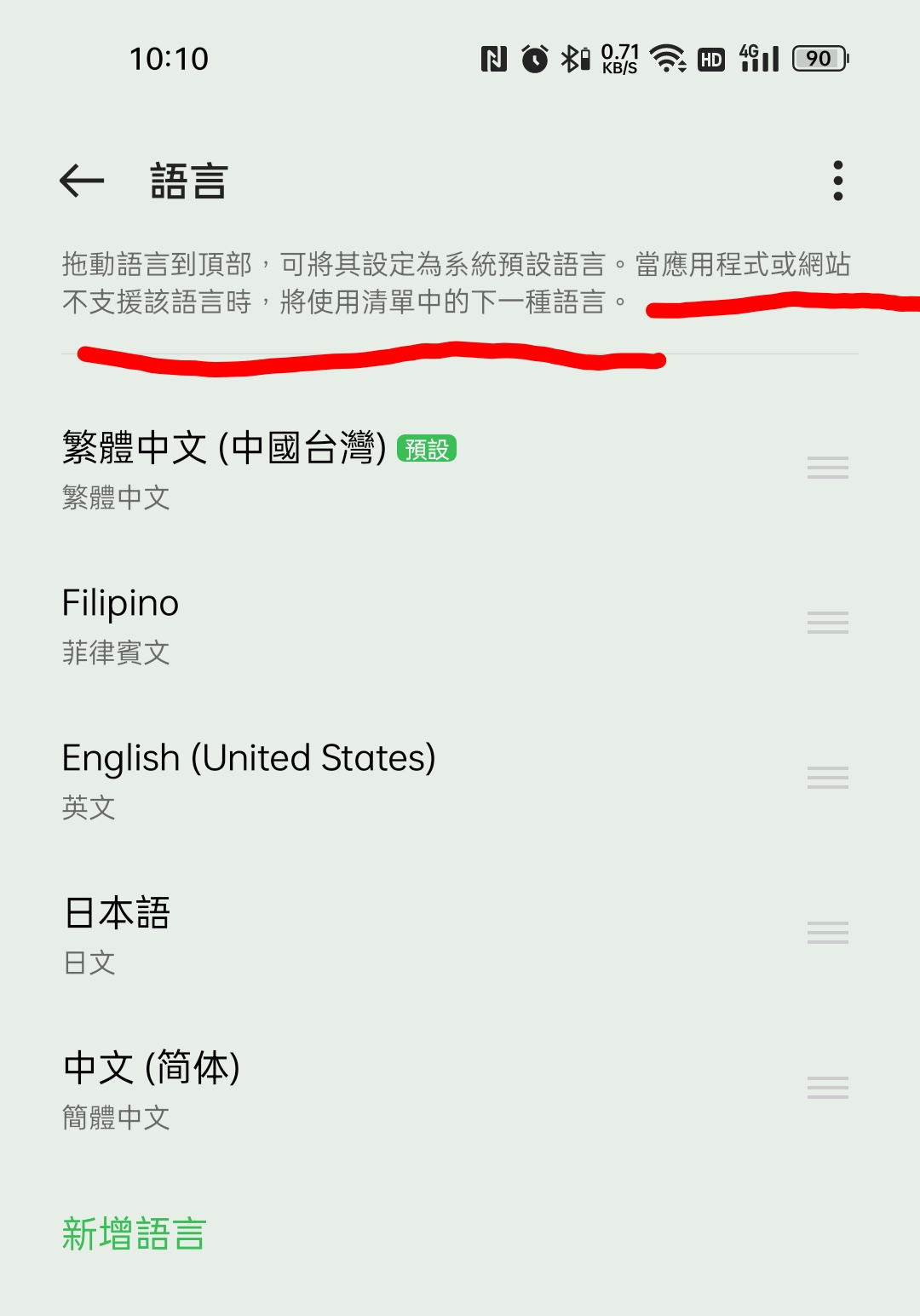Viewport: 920px width, 1316px height.
Task: Tap the drag handle next to 日本語
Action: pyautogui.click(x=827, y=932)
